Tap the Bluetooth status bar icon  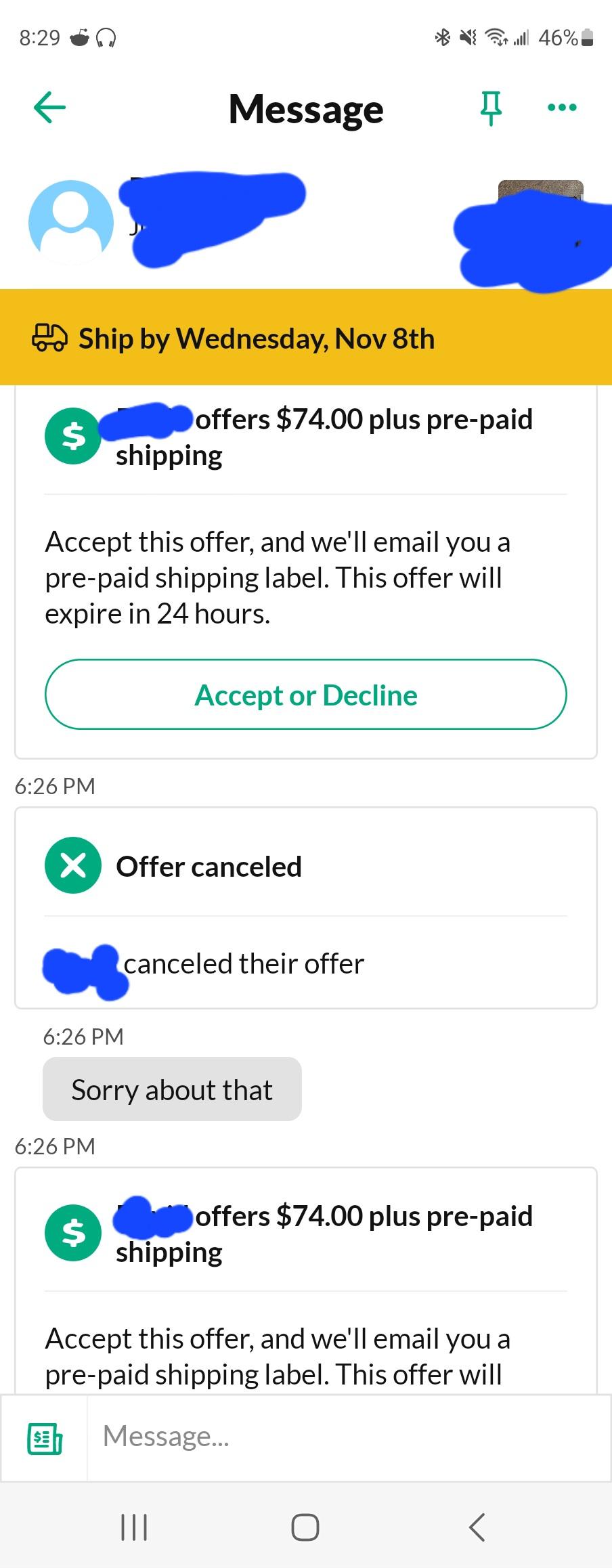(x=443, y=38)
